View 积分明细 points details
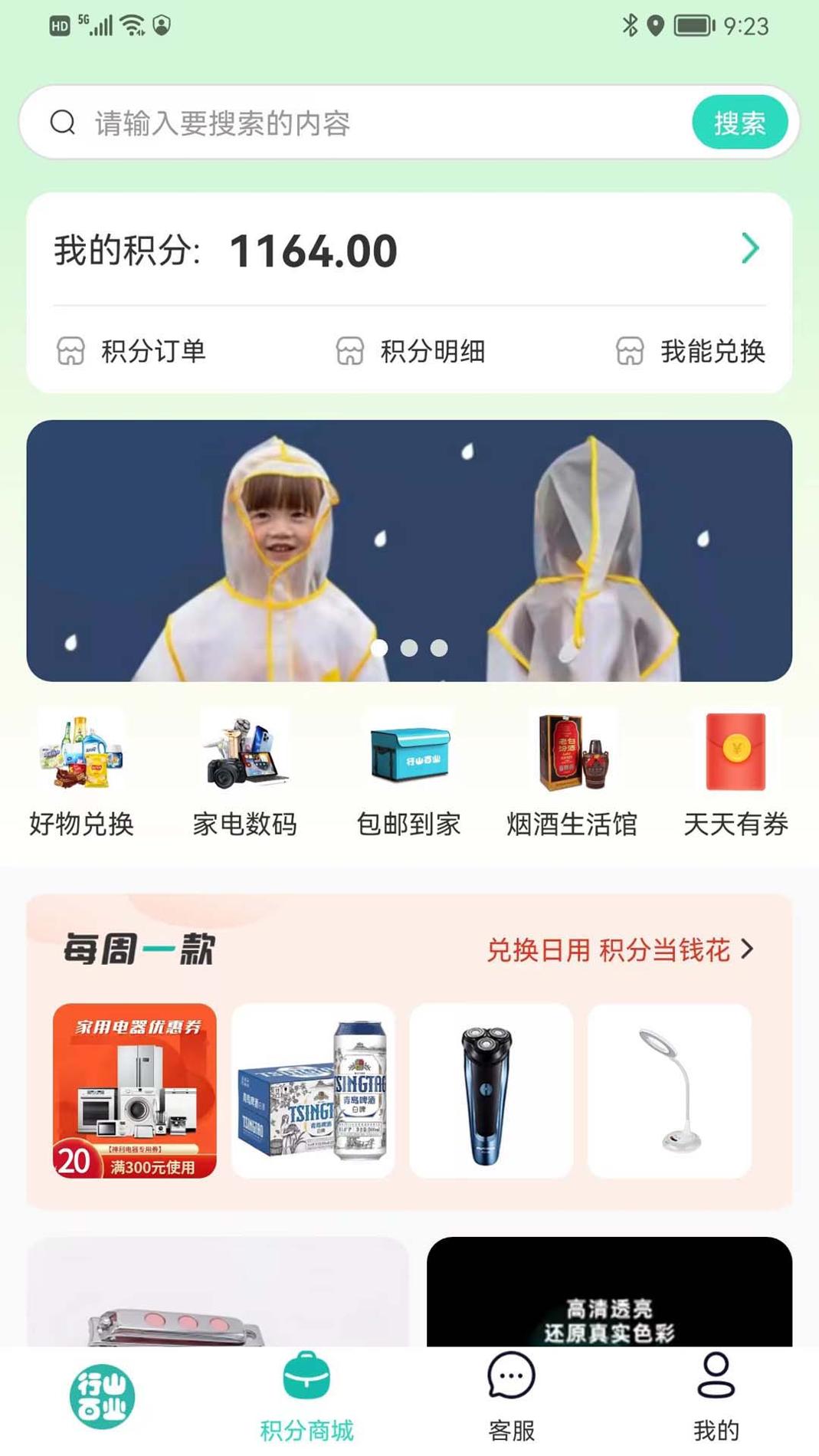 point(411,351)
